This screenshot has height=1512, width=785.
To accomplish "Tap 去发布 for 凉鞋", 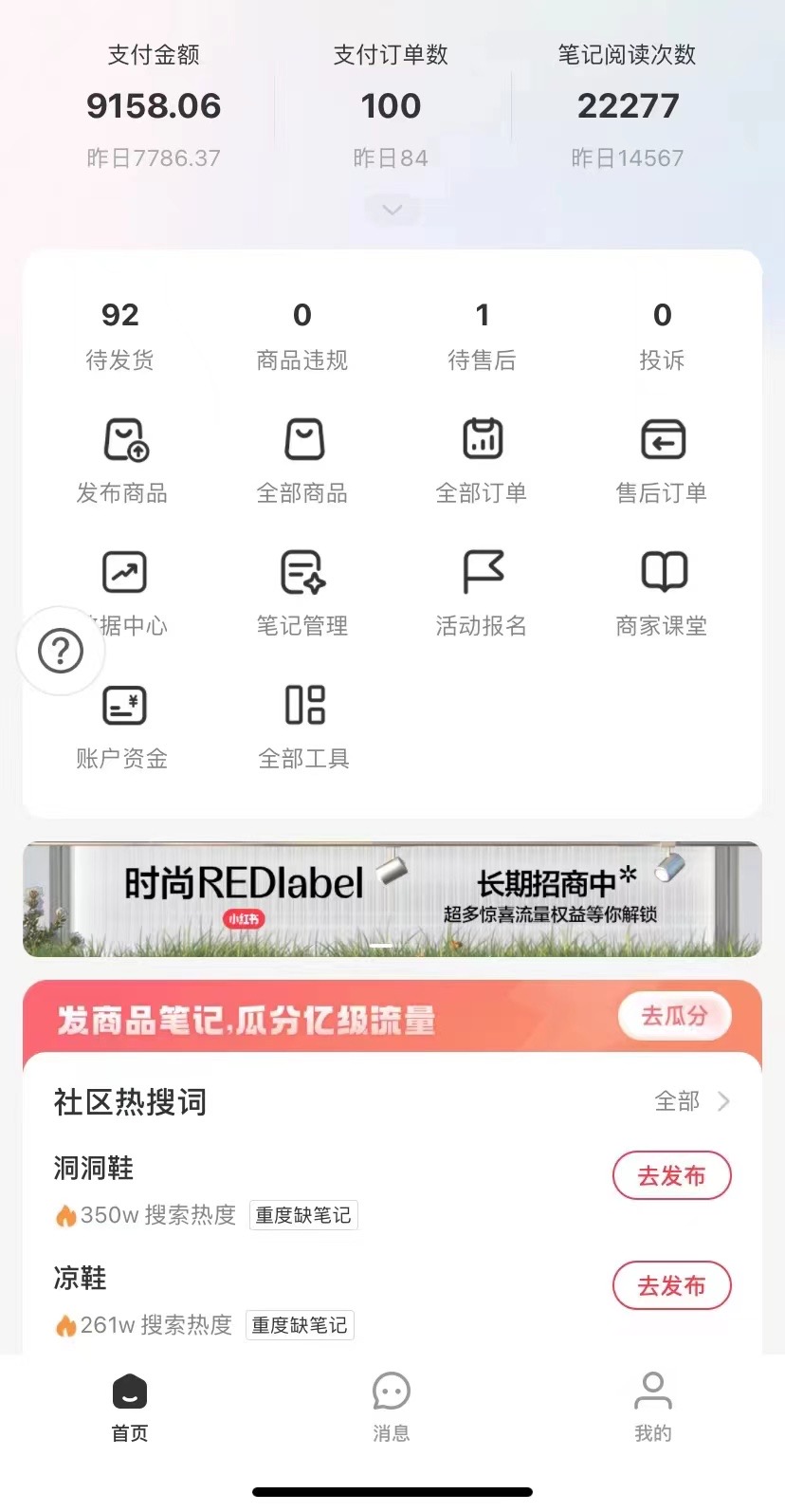I will (x=671, y=1286).
